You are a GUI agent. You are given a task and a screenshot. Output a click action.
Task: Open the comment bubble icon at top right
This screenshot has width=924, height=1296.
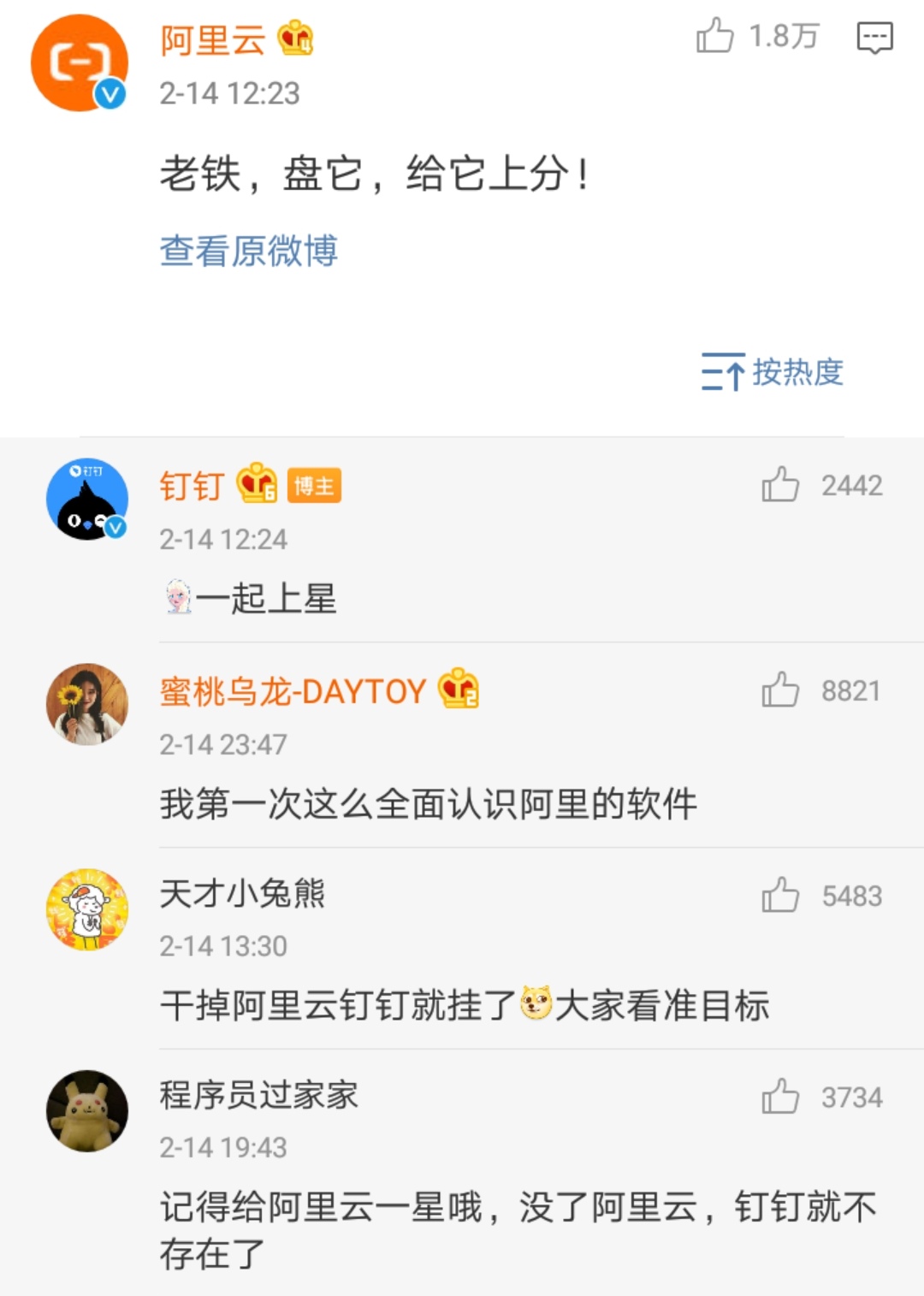click(x=874, y=36)
